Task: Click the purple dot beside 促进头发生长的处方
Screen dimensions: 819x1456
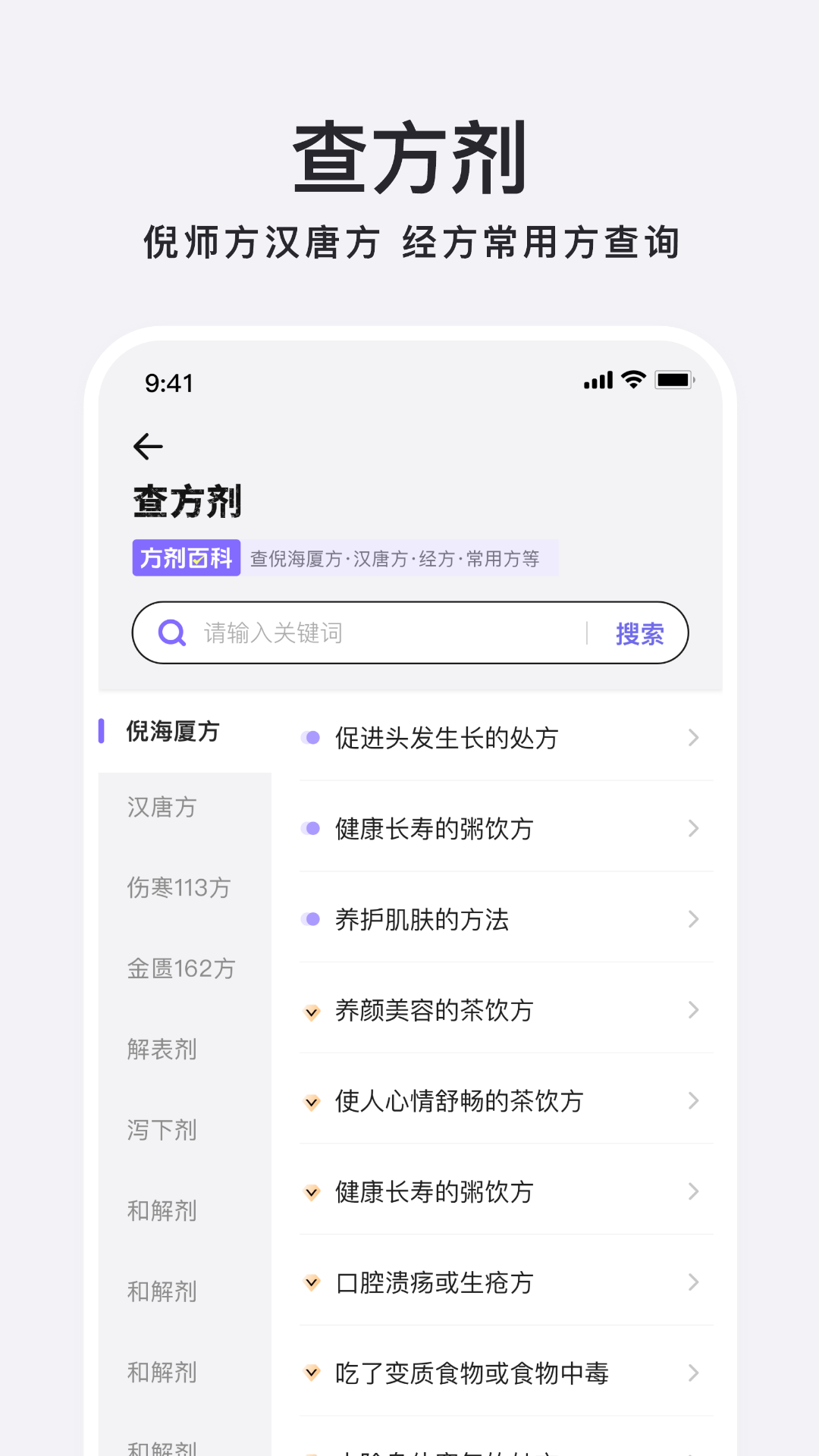Action: pyautogui.click(x=311, y=737)
